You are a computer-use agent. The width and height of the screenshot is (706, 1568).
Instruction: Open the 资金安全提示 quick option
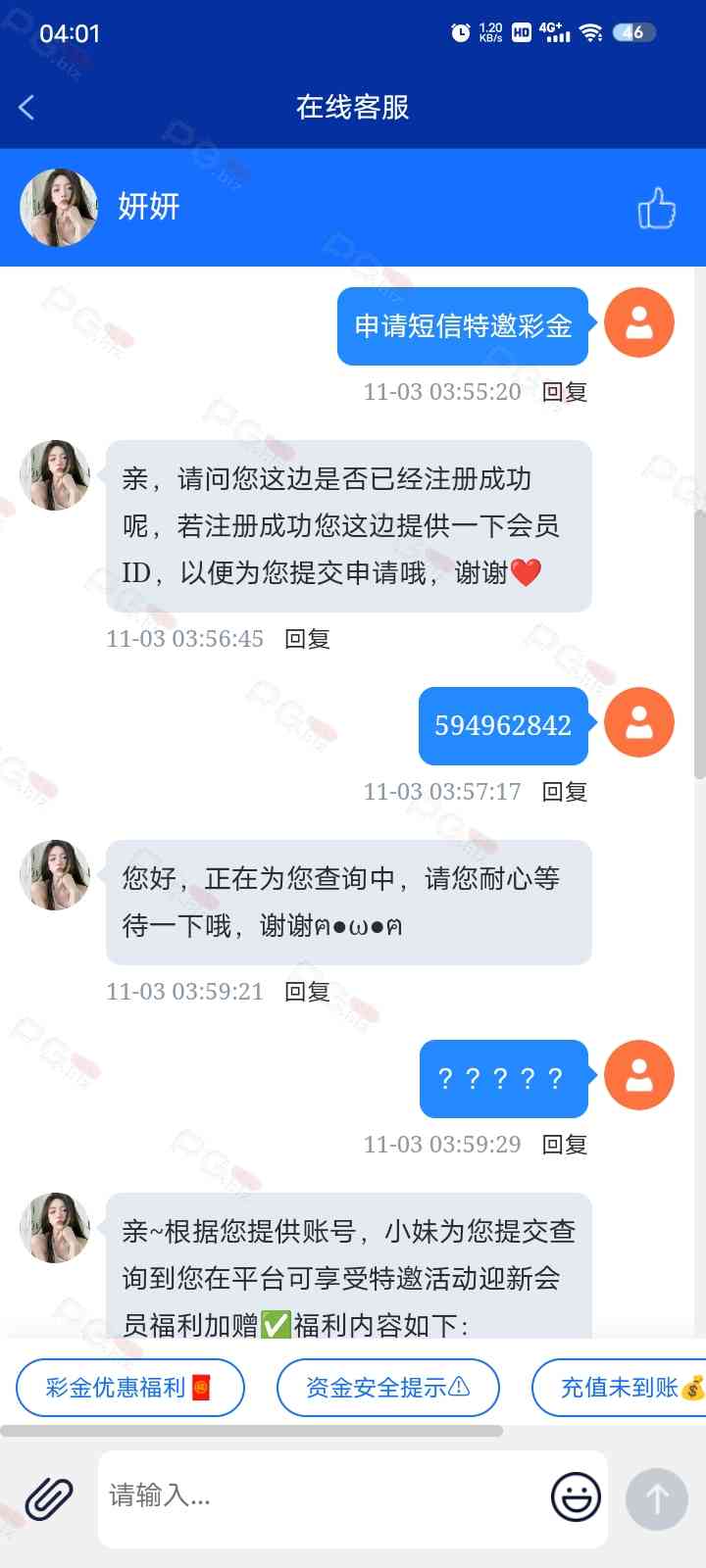[x=387, y=1388]
